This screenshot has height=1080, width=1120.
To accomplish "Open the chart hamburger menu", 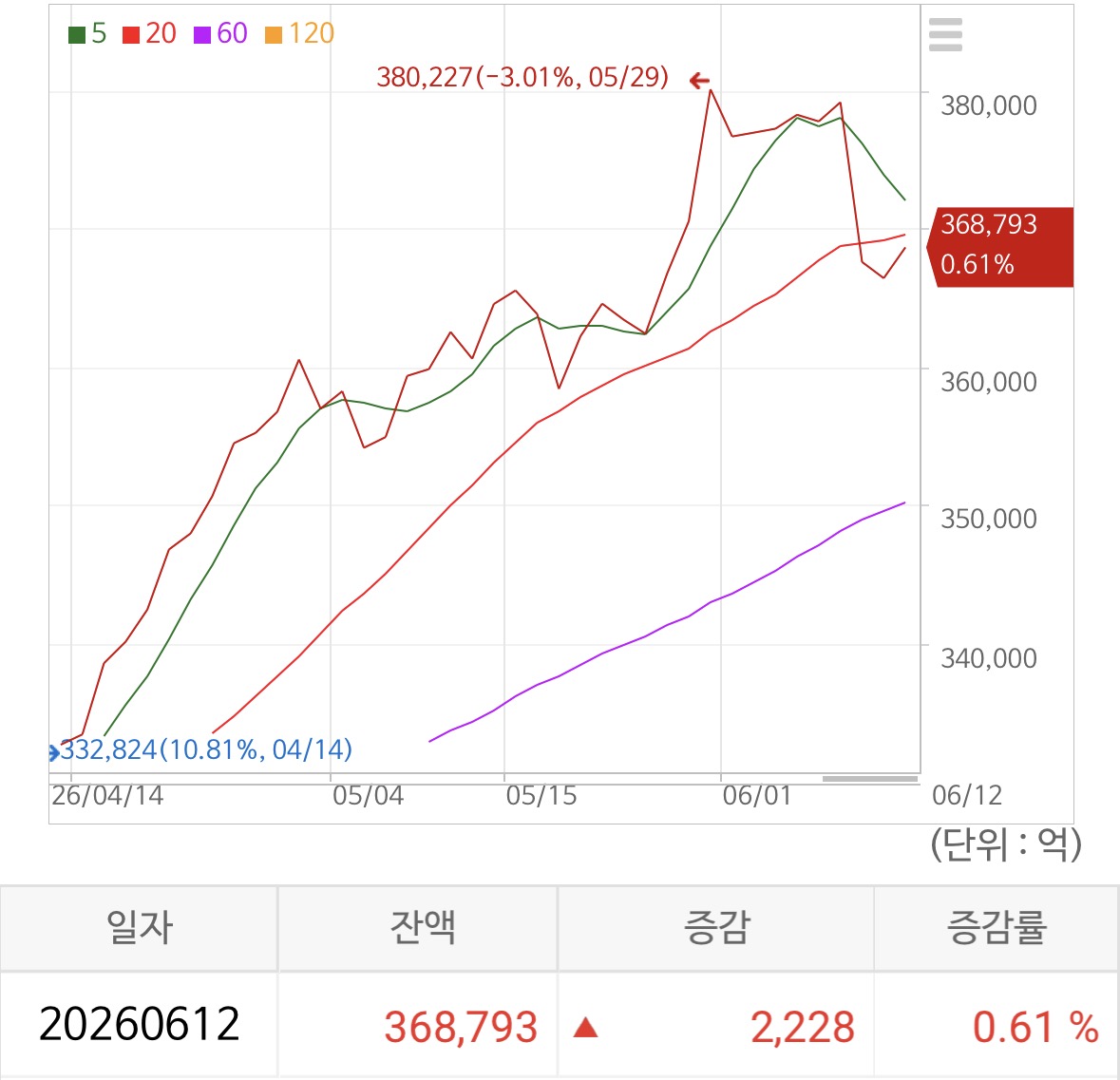I will coord(945,34).
